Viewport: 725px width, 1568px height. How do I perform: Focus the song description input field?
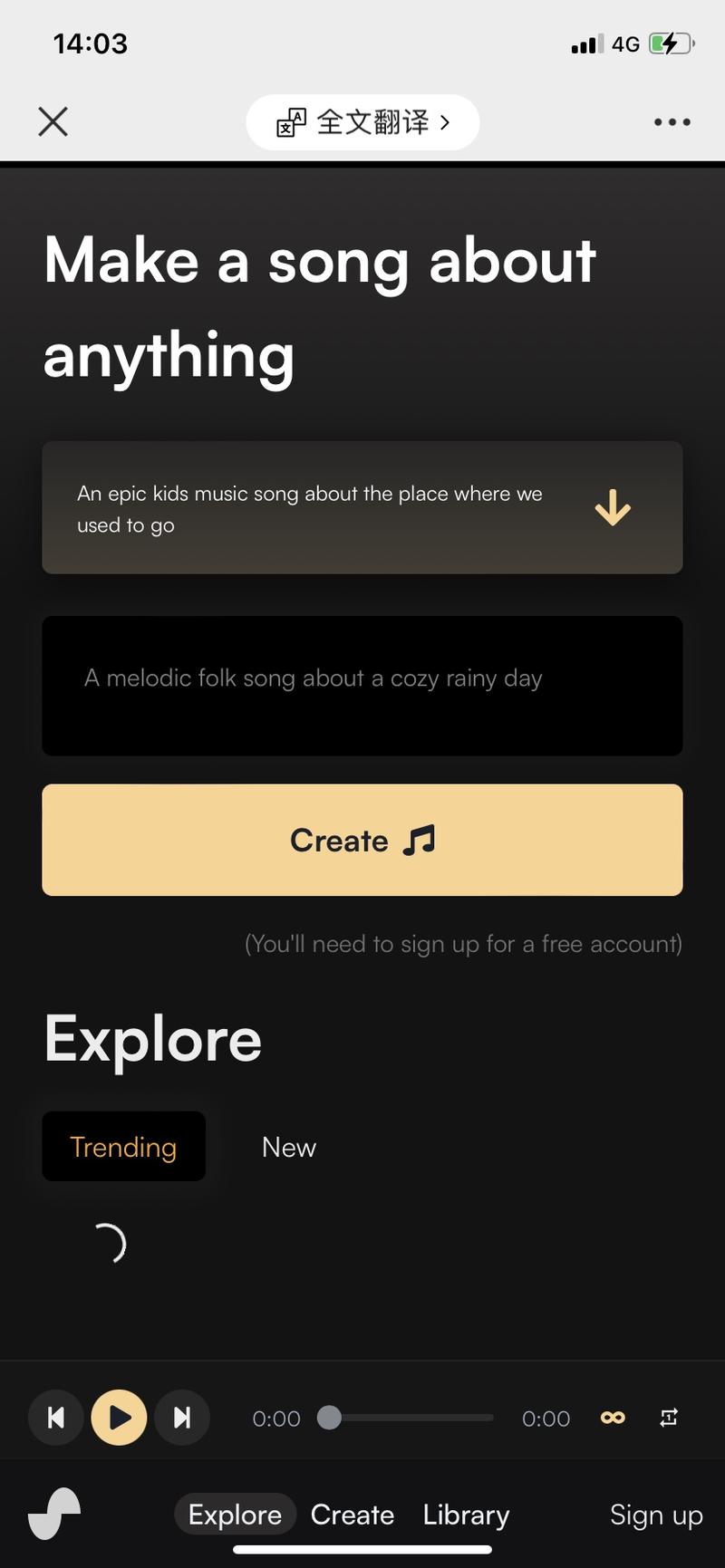click(x=362, y=686)
